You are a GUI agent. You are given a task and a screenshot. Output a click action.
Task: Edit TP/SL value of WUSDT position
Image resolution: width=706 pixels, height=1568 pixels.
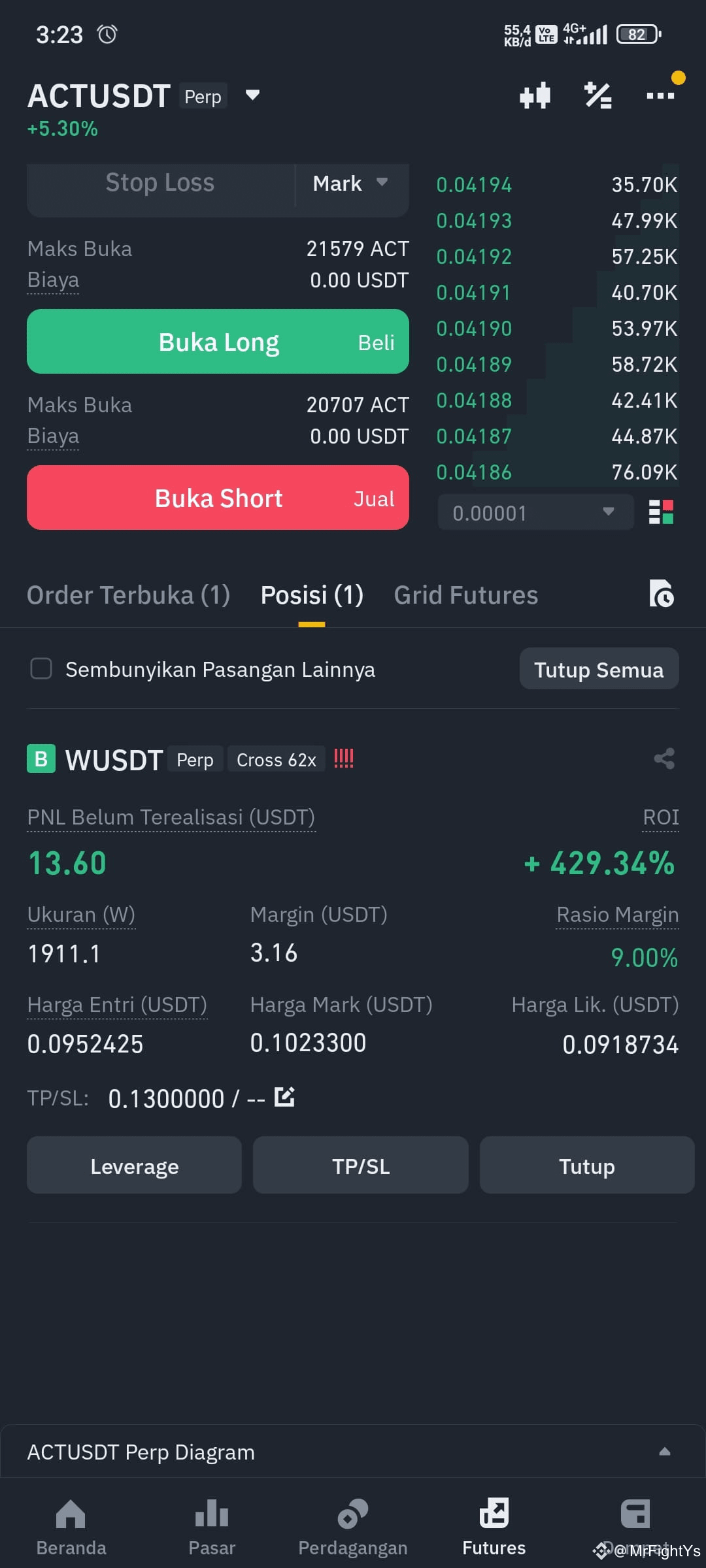click(x=284, y=1096)
